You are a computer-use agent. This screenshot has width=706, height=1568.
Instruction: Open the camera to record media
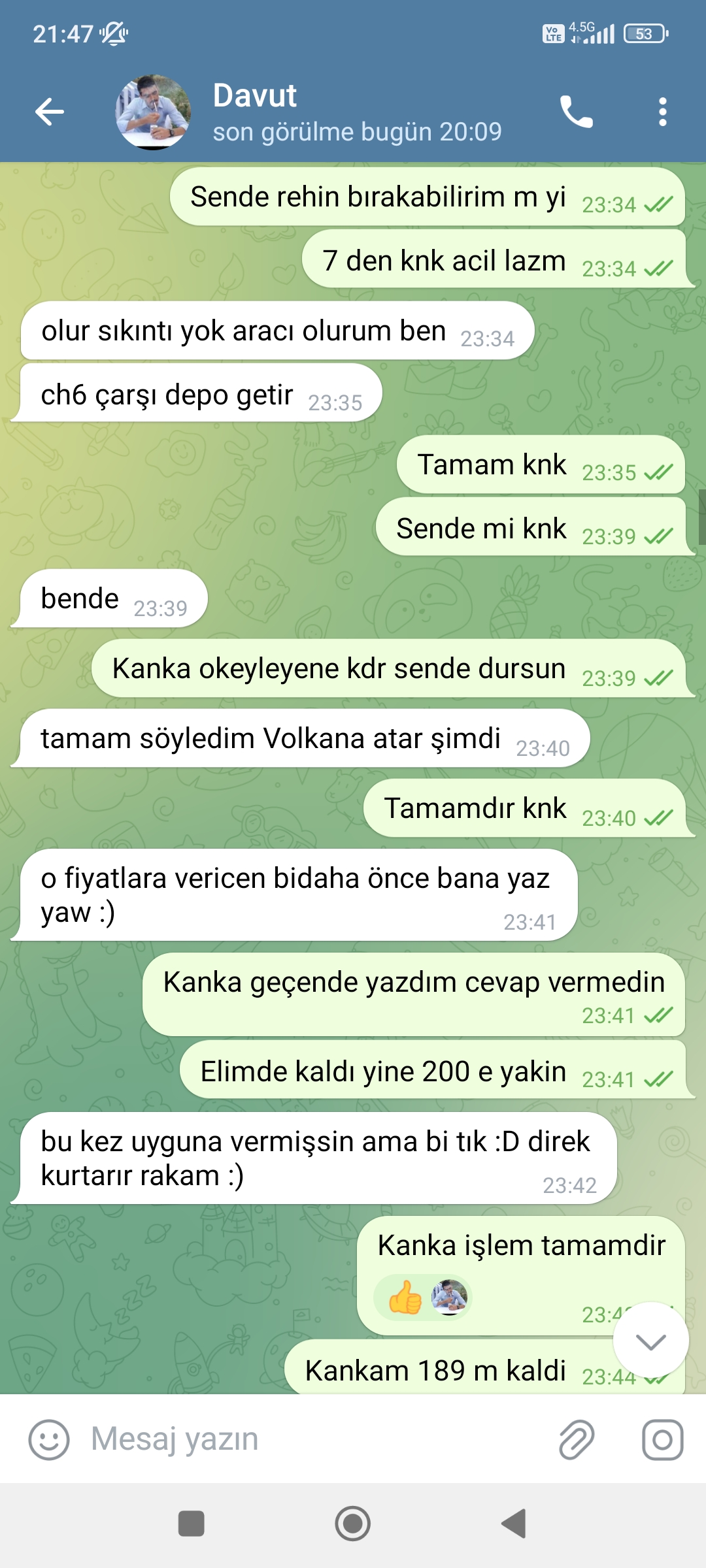pos(662,1439)
